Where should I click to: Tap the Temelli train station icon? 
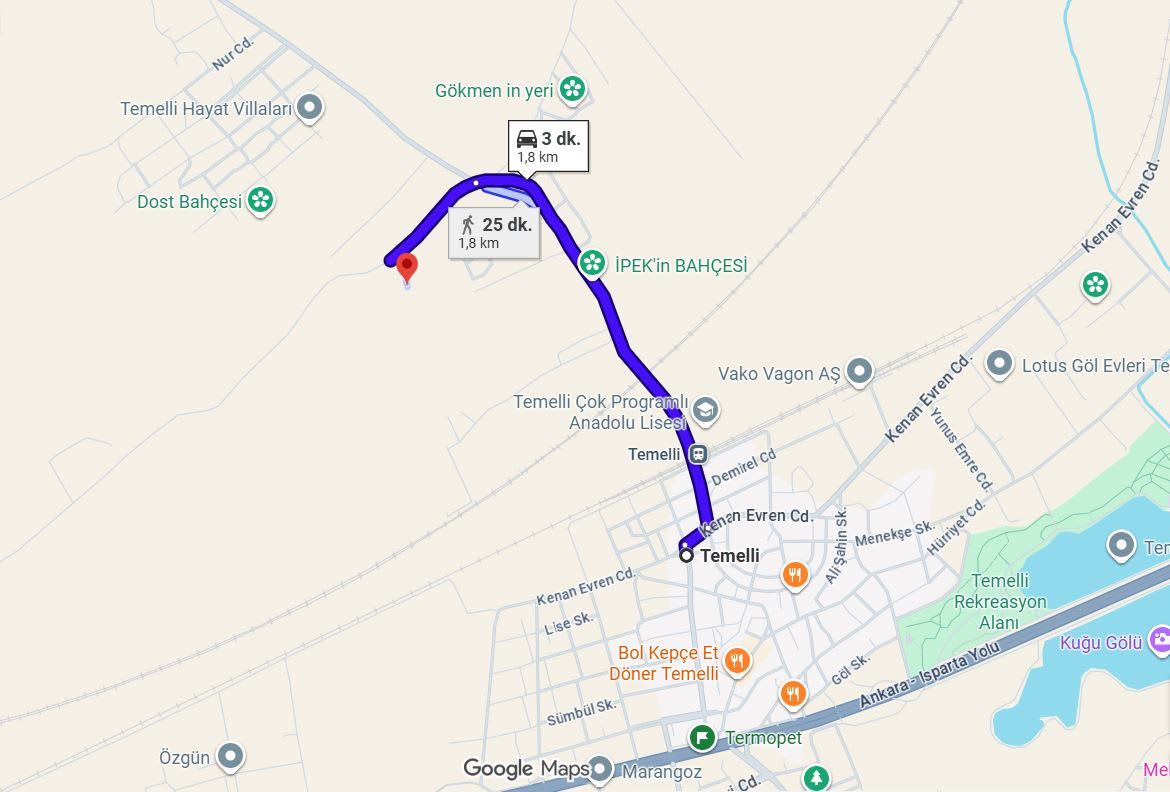click(x=697, y=454)
